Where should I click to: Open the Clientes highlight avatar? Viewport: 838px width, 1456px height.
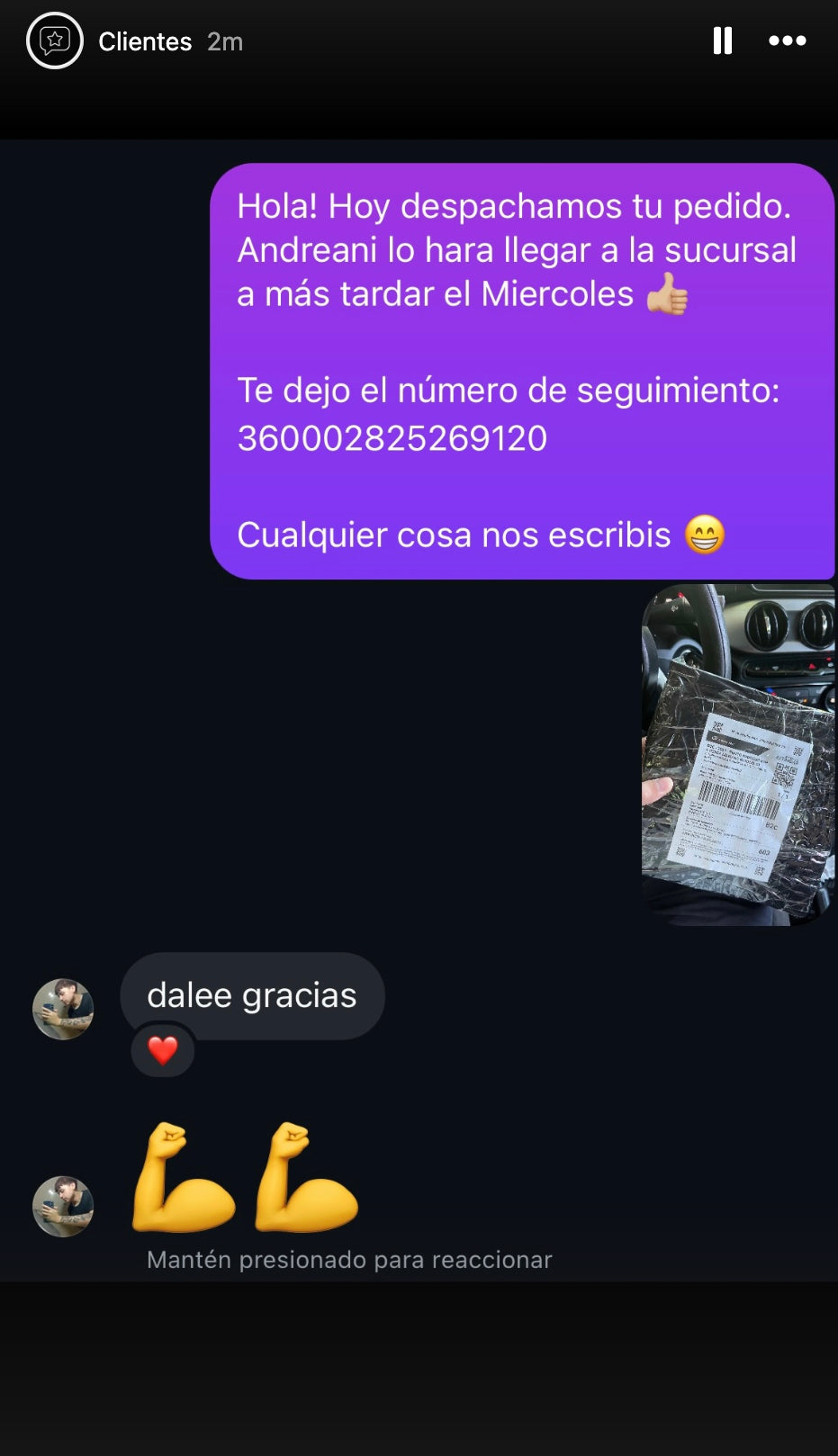click(55, 40)
